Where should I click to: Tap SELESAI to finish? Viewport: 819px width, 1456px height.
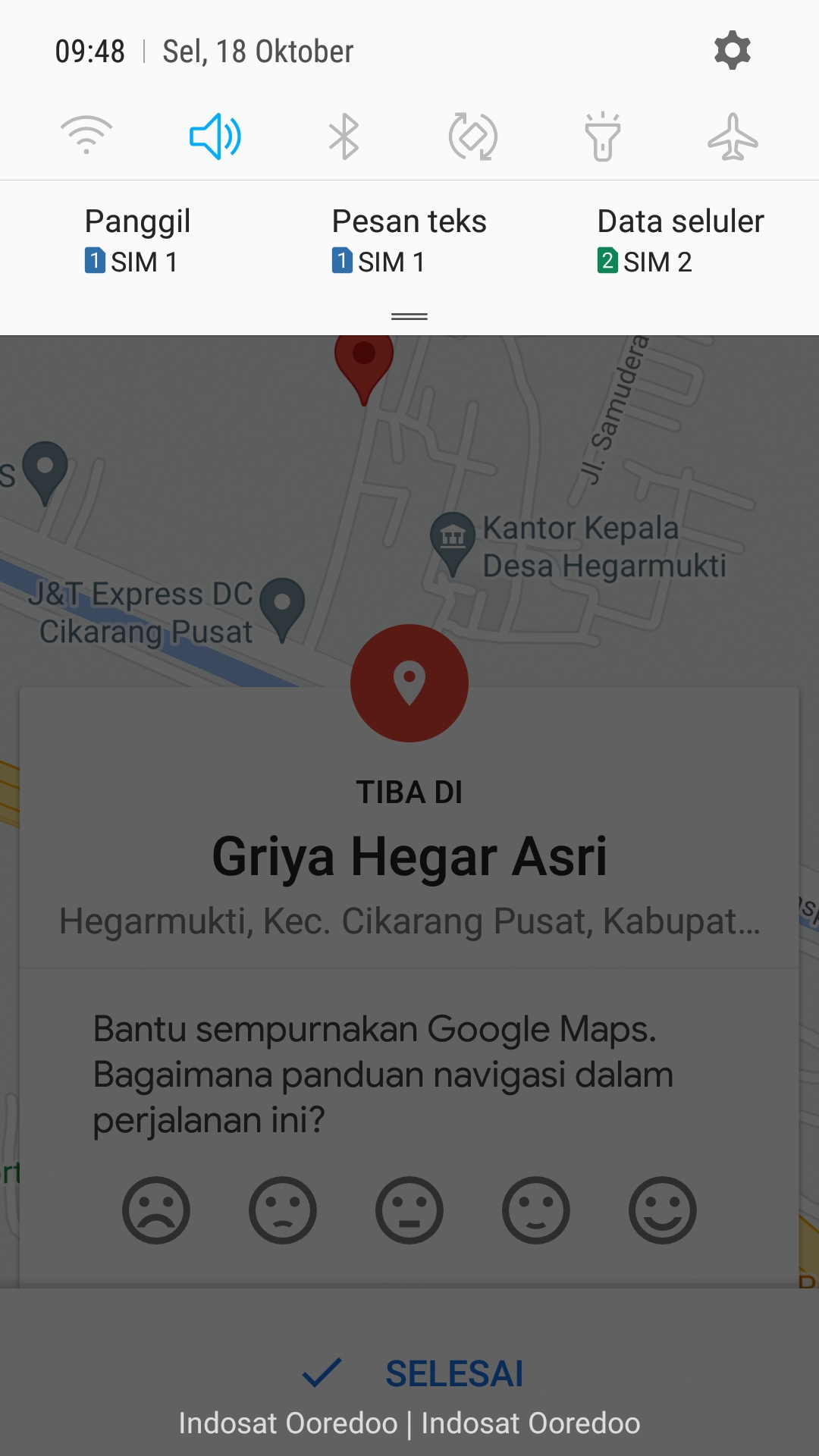tap(413, 1373)
